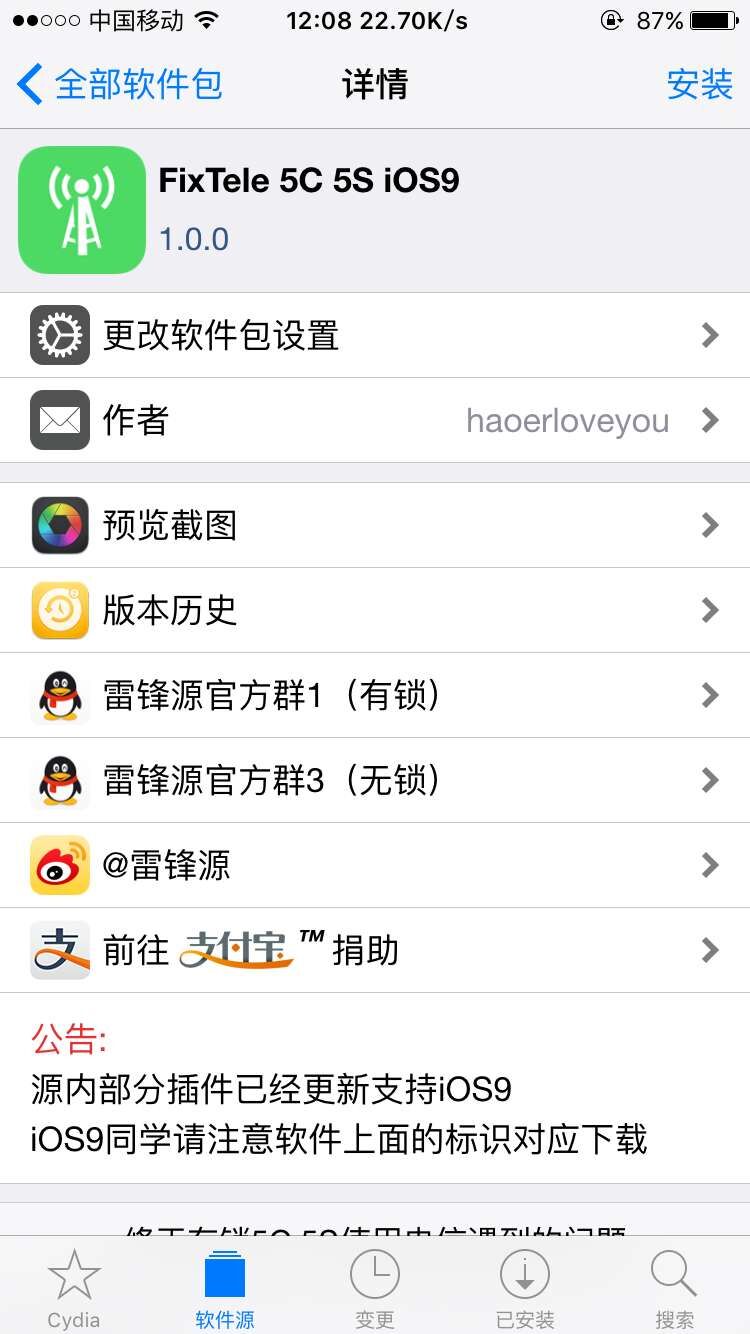Open the 支付宝 donation row
The height and width of the screenshot is (1334, 750).
tap(375, 950)
